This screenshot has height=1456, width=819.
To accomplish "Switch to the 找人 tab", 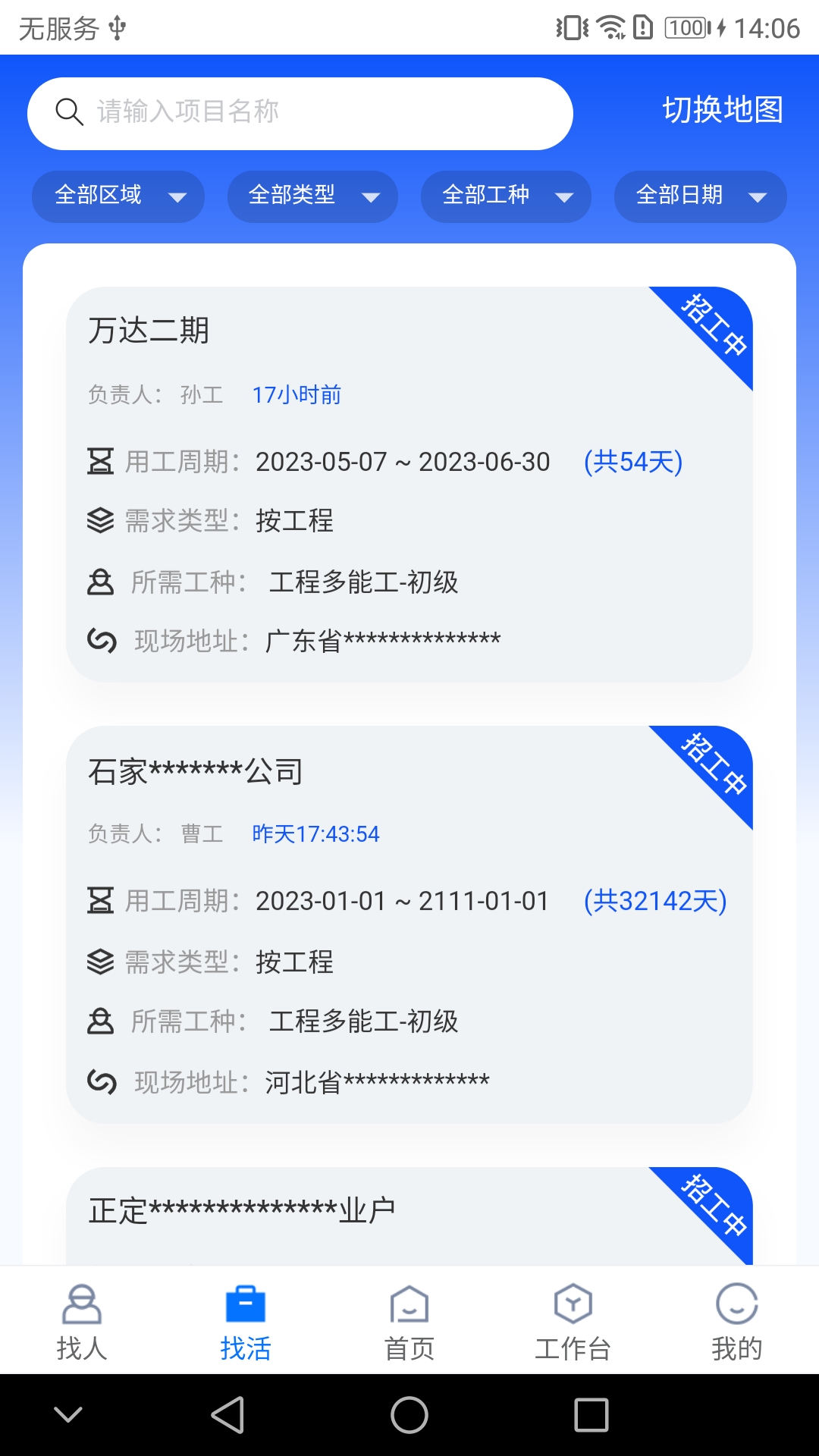I will coord(82,1321).
